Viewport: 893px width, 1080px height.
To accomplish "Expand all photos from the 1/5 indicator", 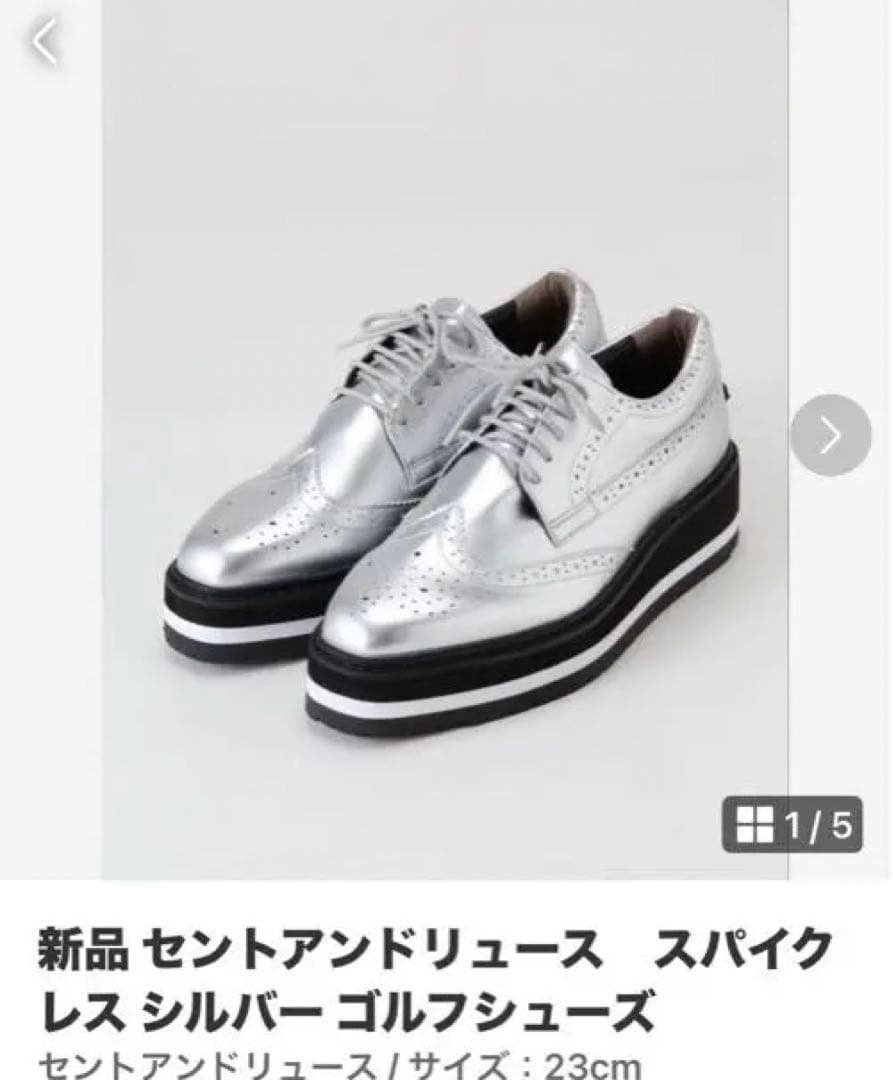I will point(790,822).
